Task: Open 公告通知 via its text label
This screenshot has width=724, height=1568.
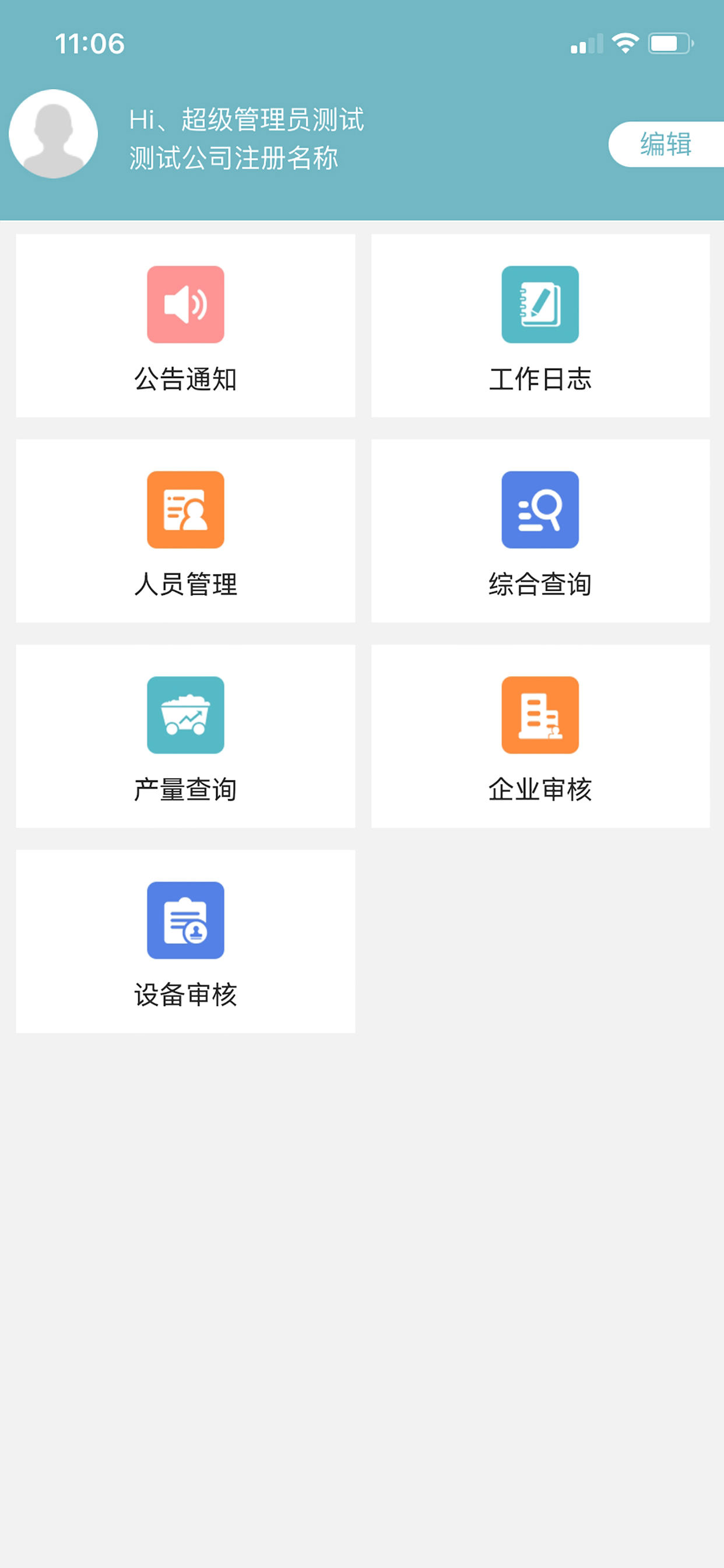Action: (x=185, y=377)
